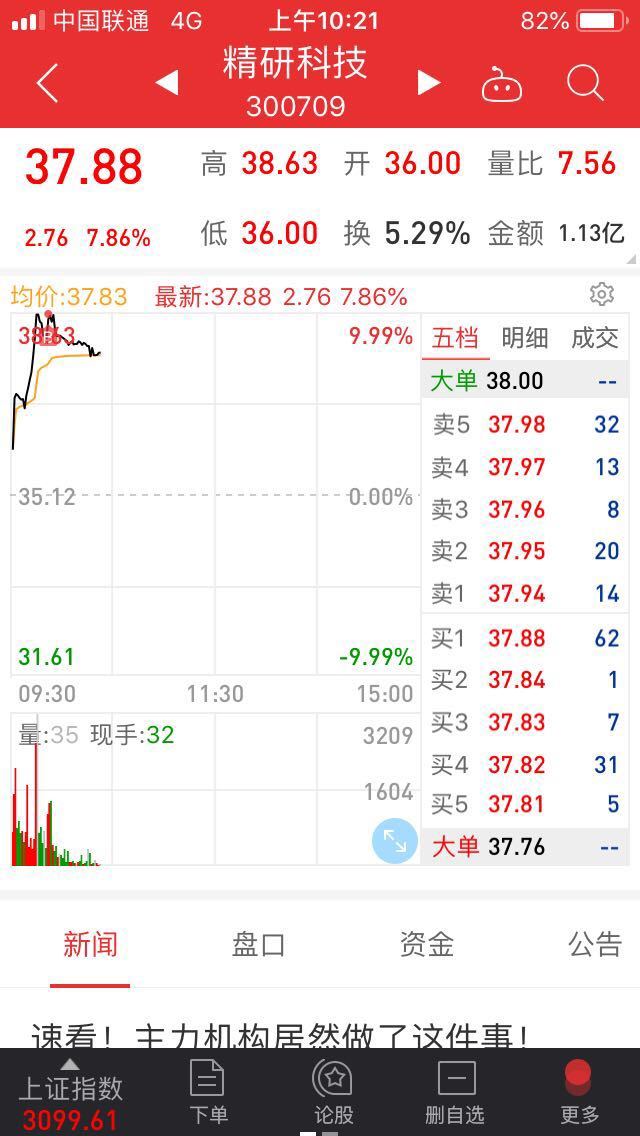Open stock search magnifier
The image size is (640, 1136).
(x=585, y=83)
